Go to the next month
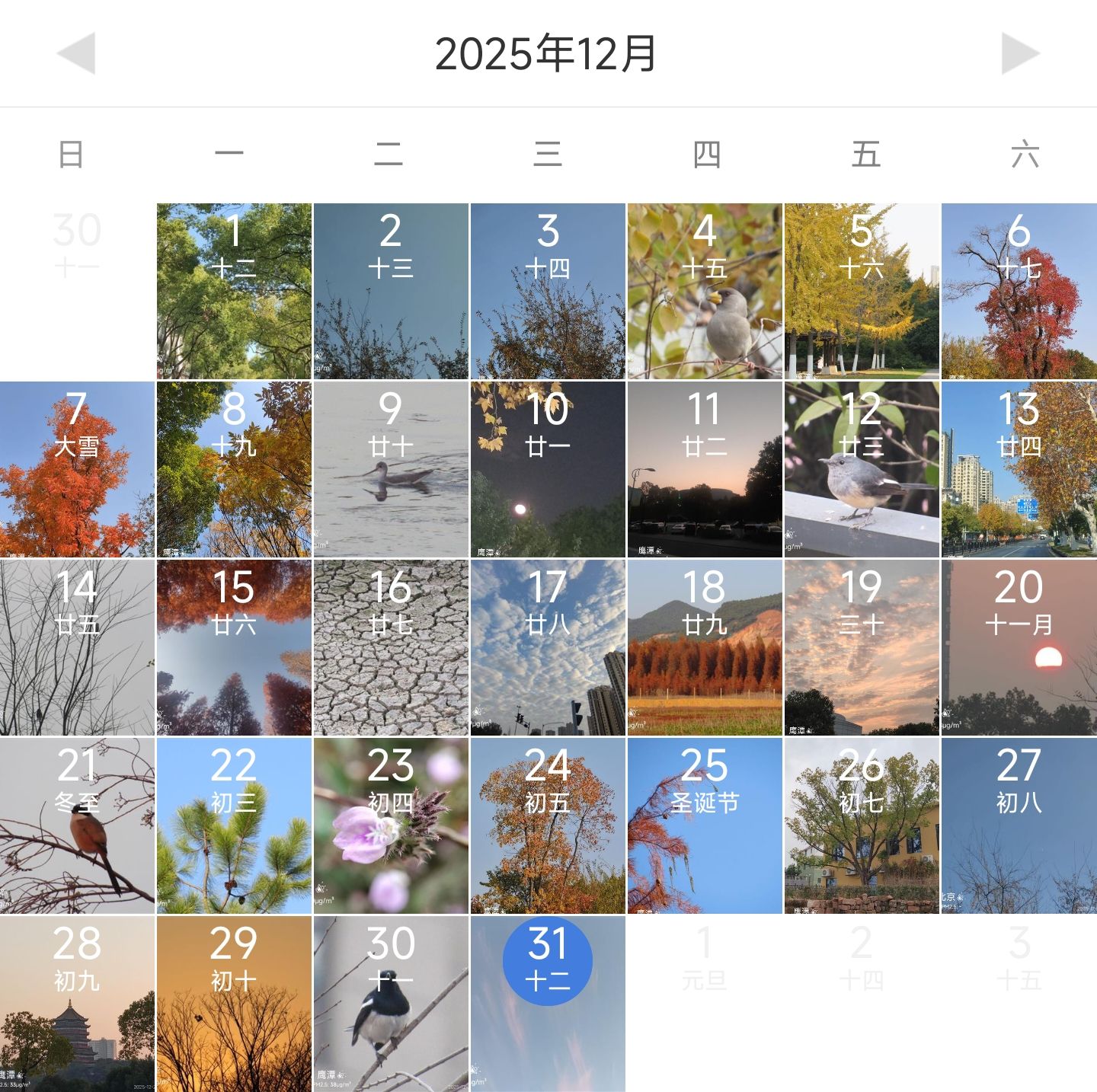1097x1092 pixels. point(1020,53)
